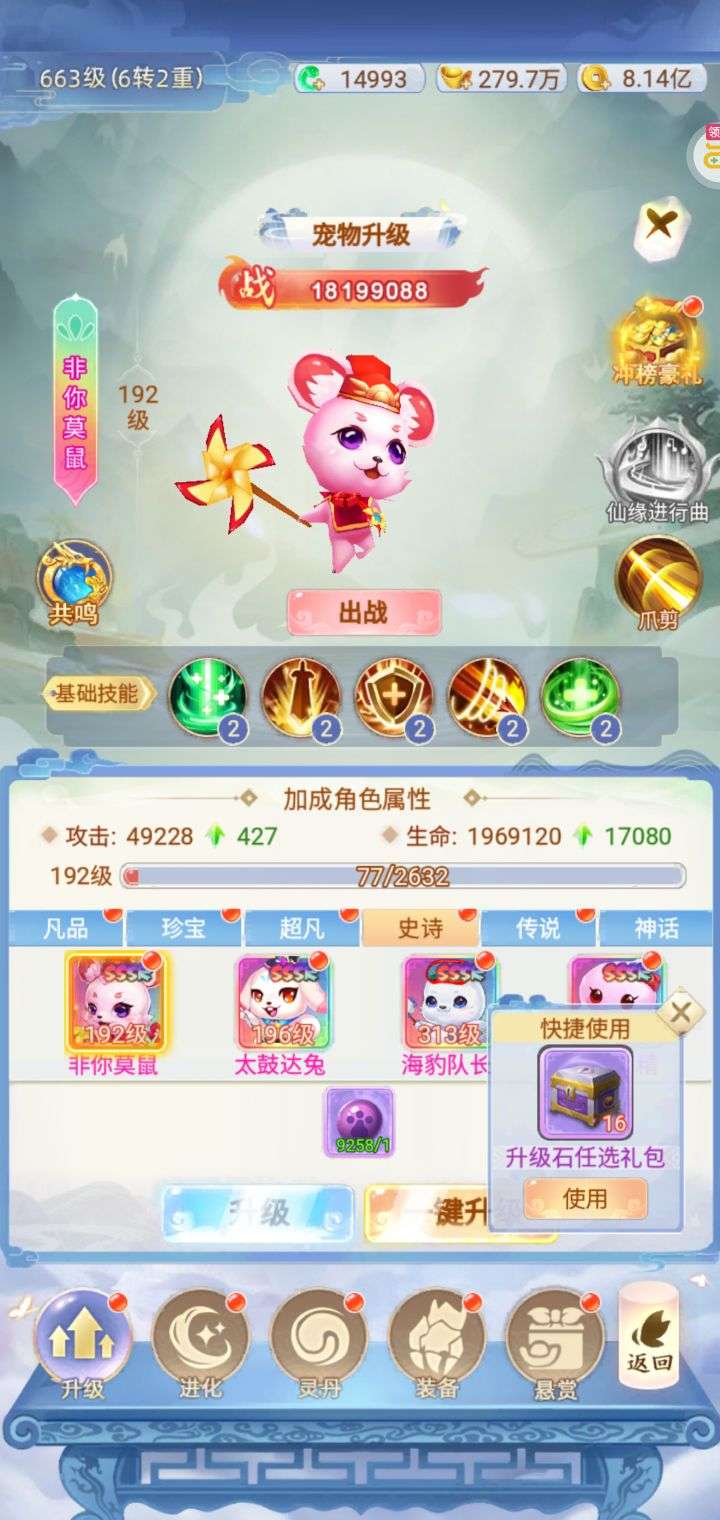This screenshot has height=1520, width=720.
Task: Switch to the 神话 pet tab
Action: (x=656, y=929)
